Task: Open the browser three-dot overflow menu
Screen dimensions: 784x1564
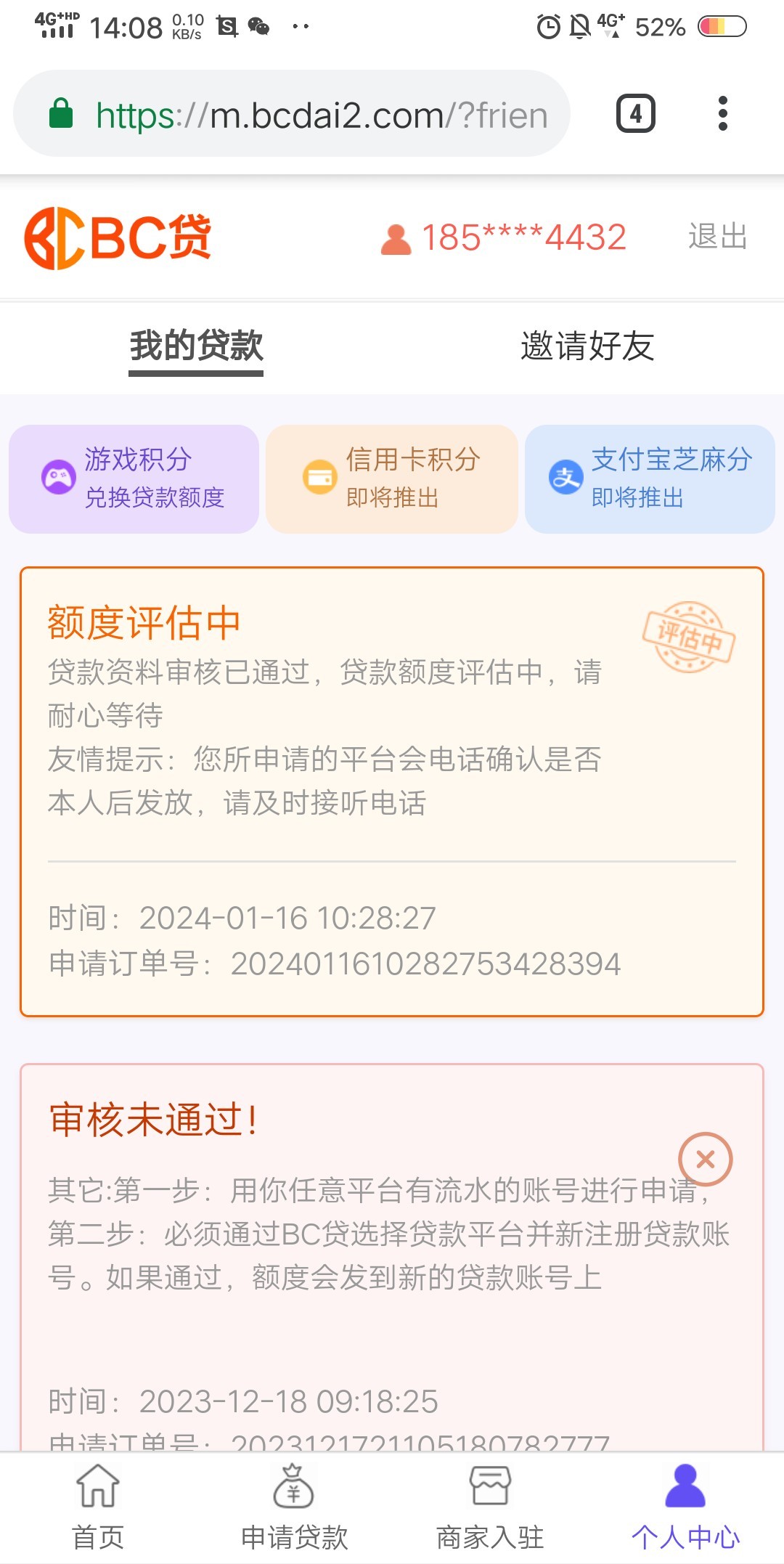Action: (722, 114)
